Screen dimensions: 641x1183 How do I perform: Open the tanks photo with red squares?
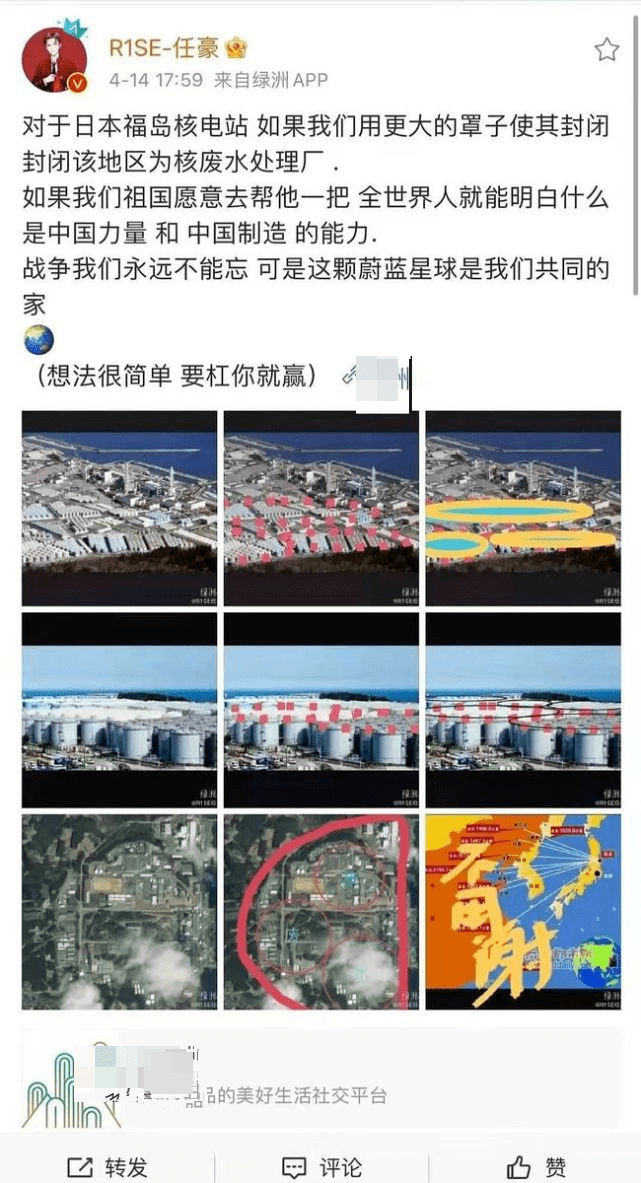coord(321,709)
